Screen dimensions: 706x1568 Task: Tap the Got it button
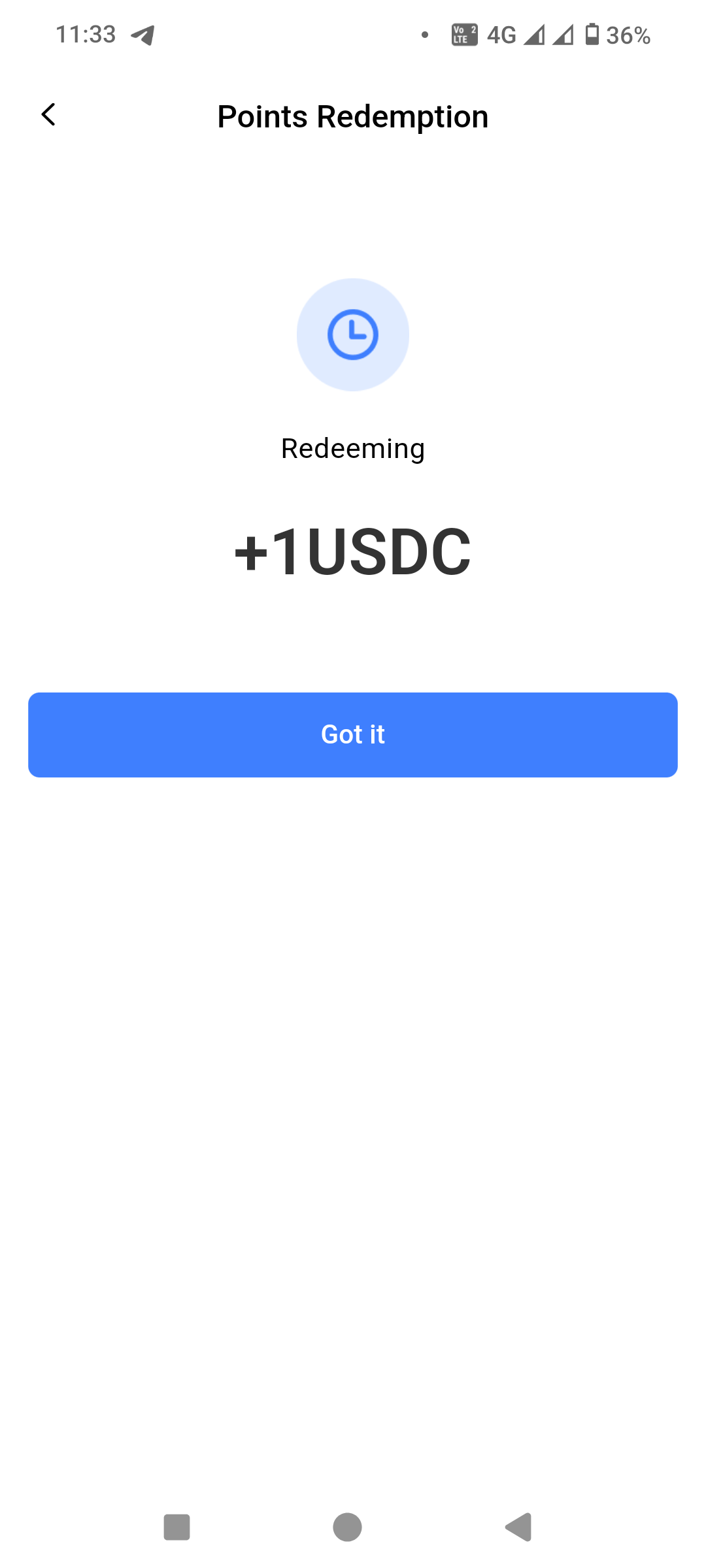click(x=353, y=734)
